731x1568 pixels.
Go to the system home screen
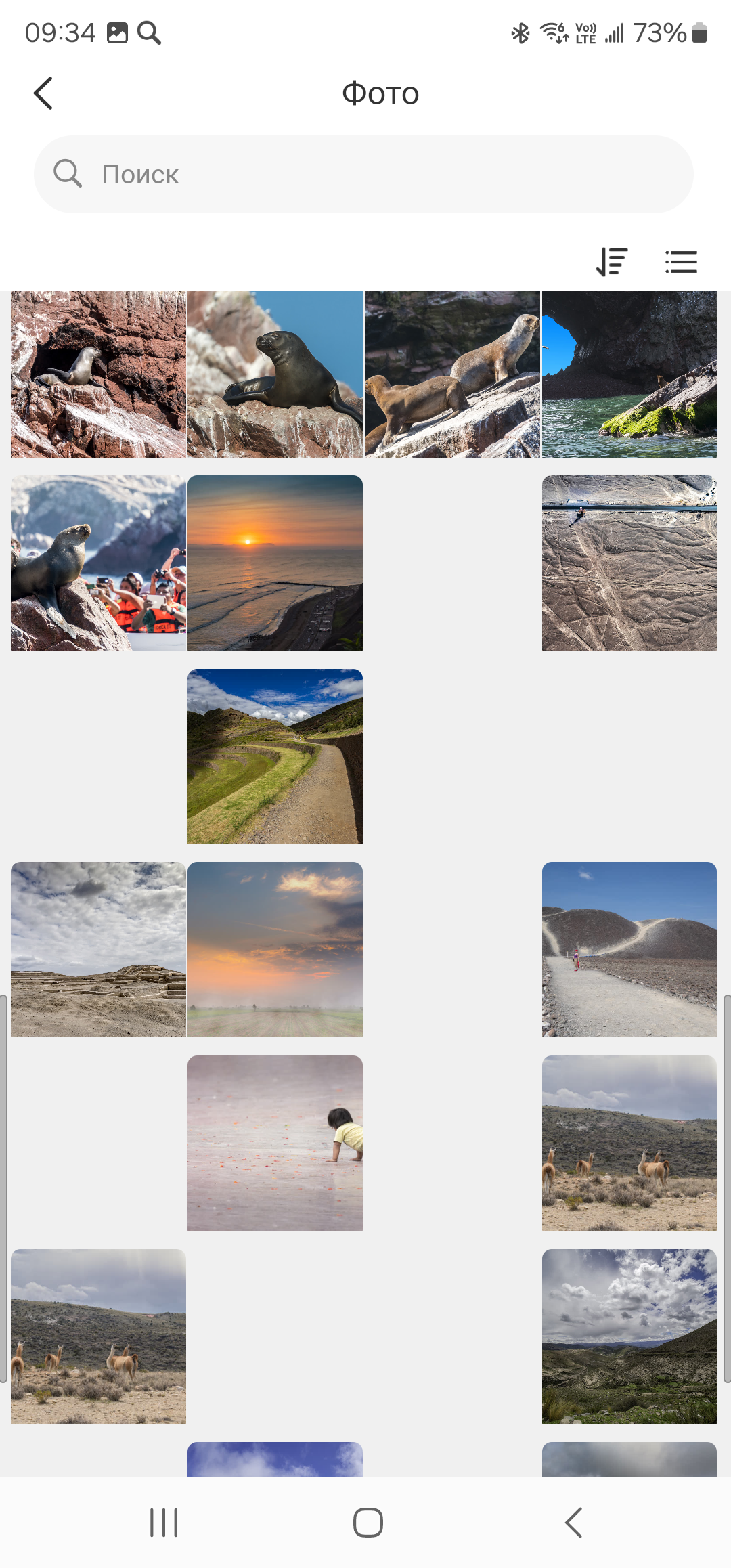[368, 1523]
